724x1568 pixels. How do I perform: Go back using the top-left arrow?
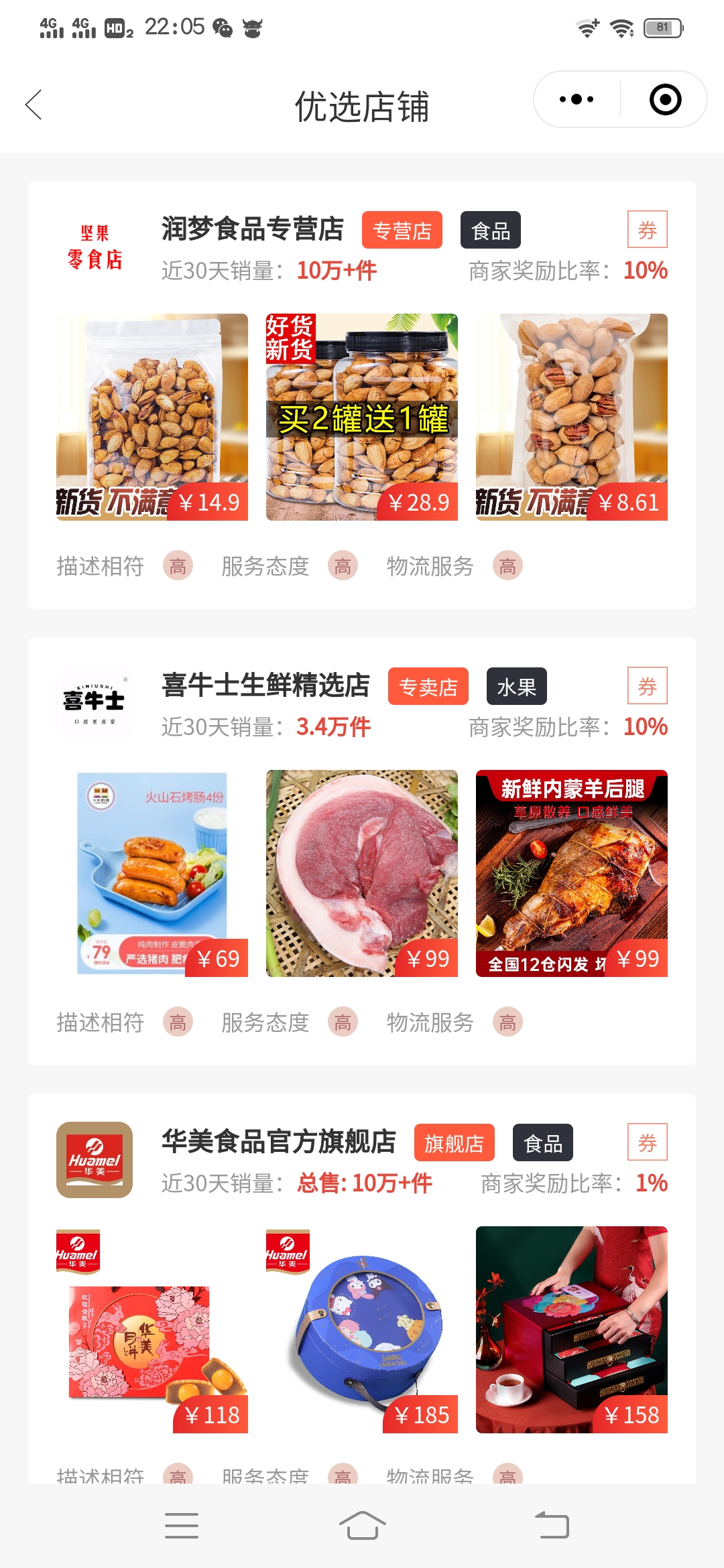pyautogui.click(x=34, y=105)
